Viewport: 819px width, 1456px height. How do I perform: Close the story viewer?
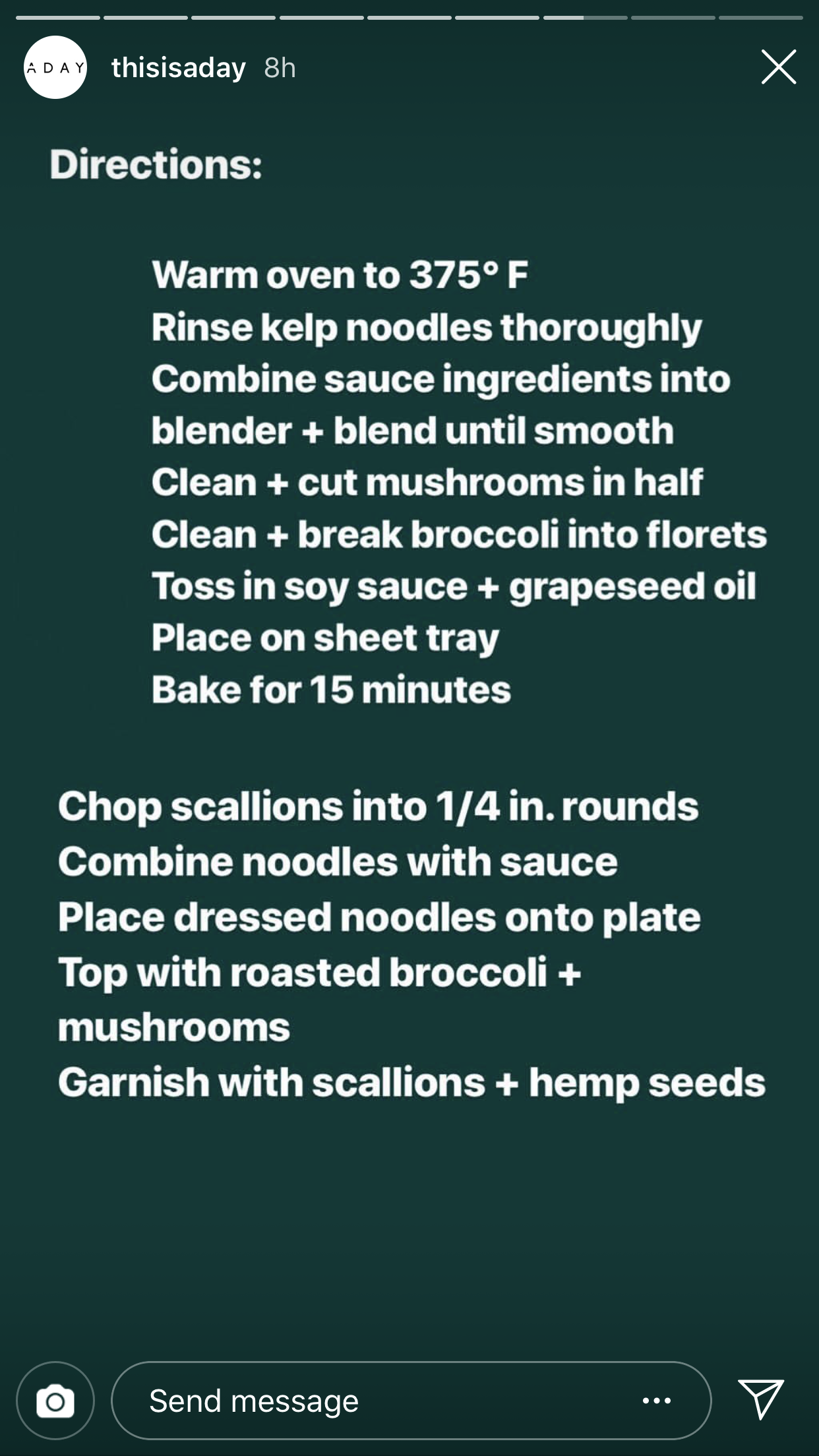[x=779, y=67]
